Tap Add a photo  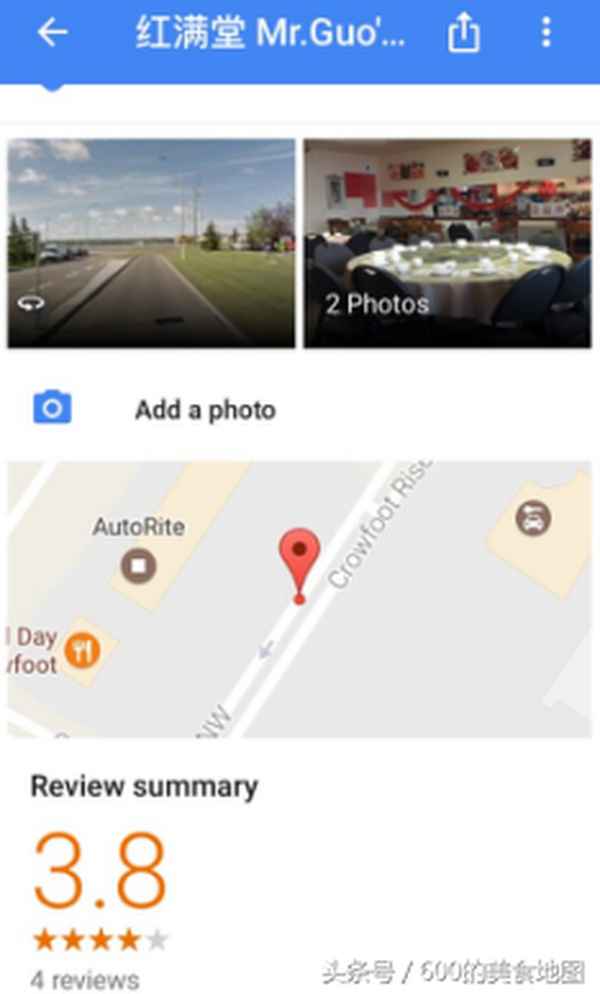coord(205,410)
